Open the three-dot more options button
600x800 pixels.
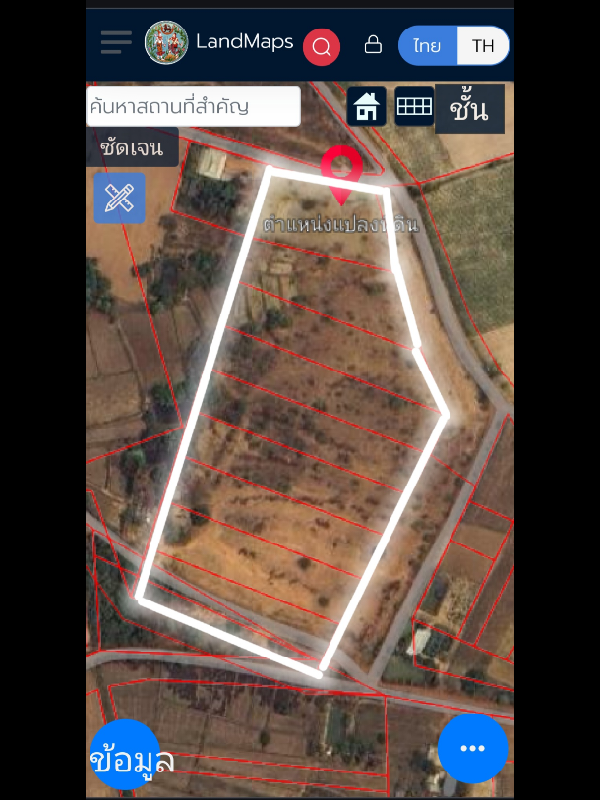pyautogui.click(x=472, y=749)
